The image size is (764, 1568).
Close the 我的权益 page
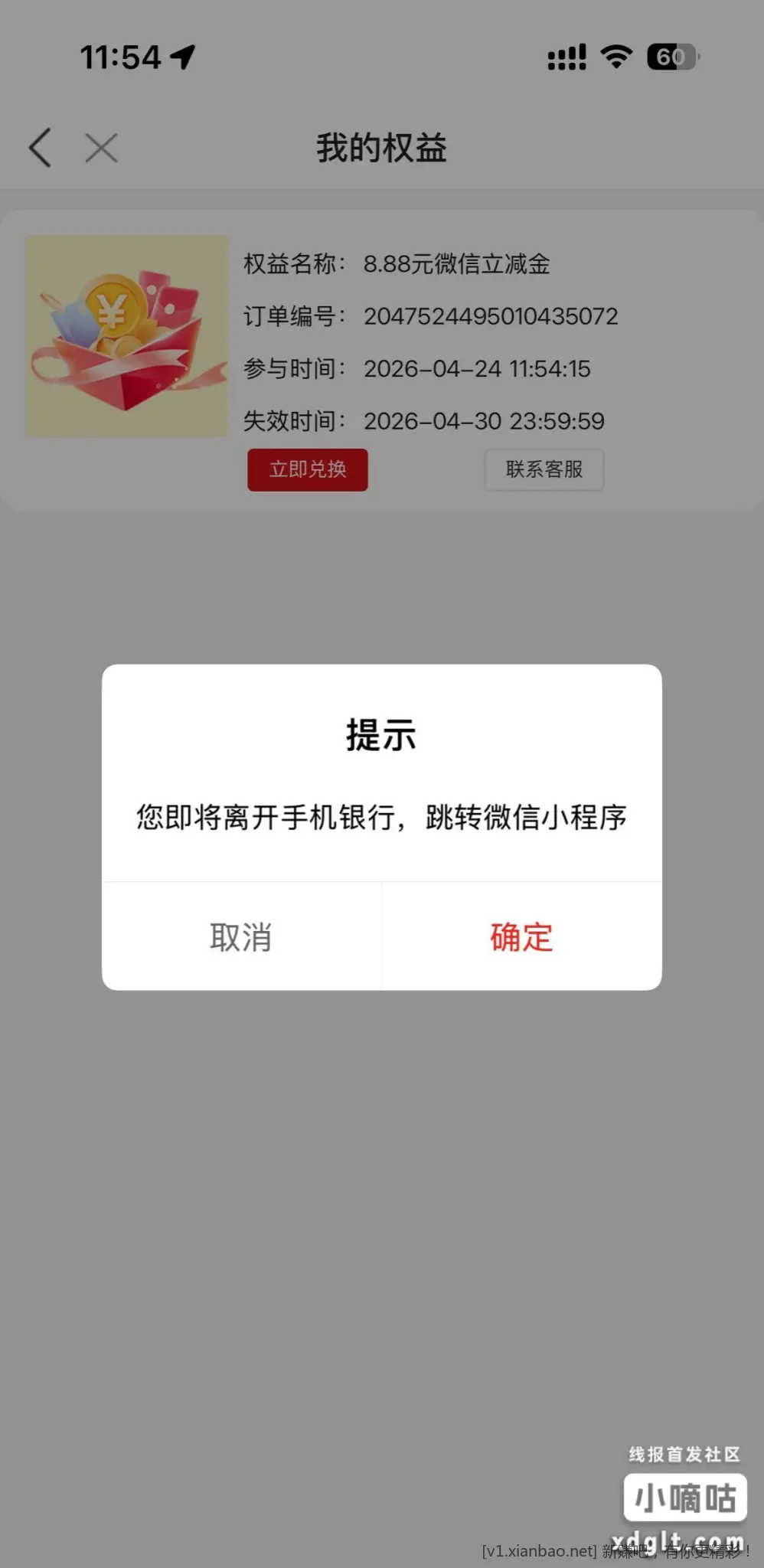pos(101,148)
